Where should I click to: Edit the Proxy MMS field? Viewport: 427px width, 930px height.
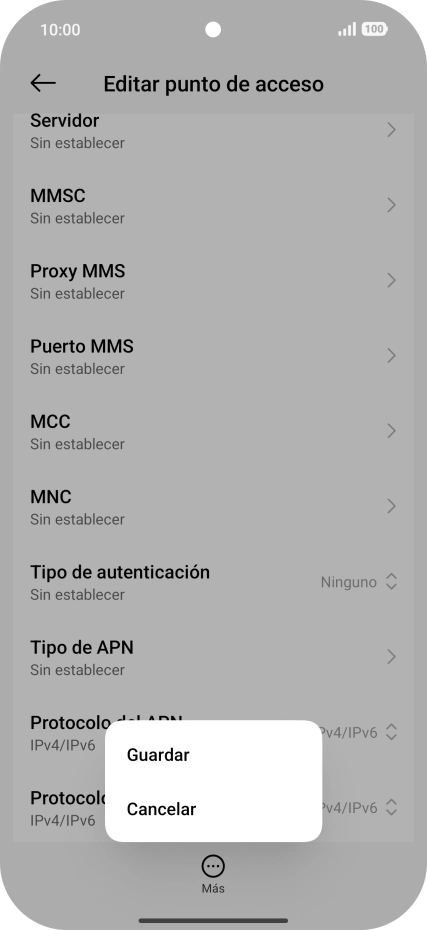point(214,281)
